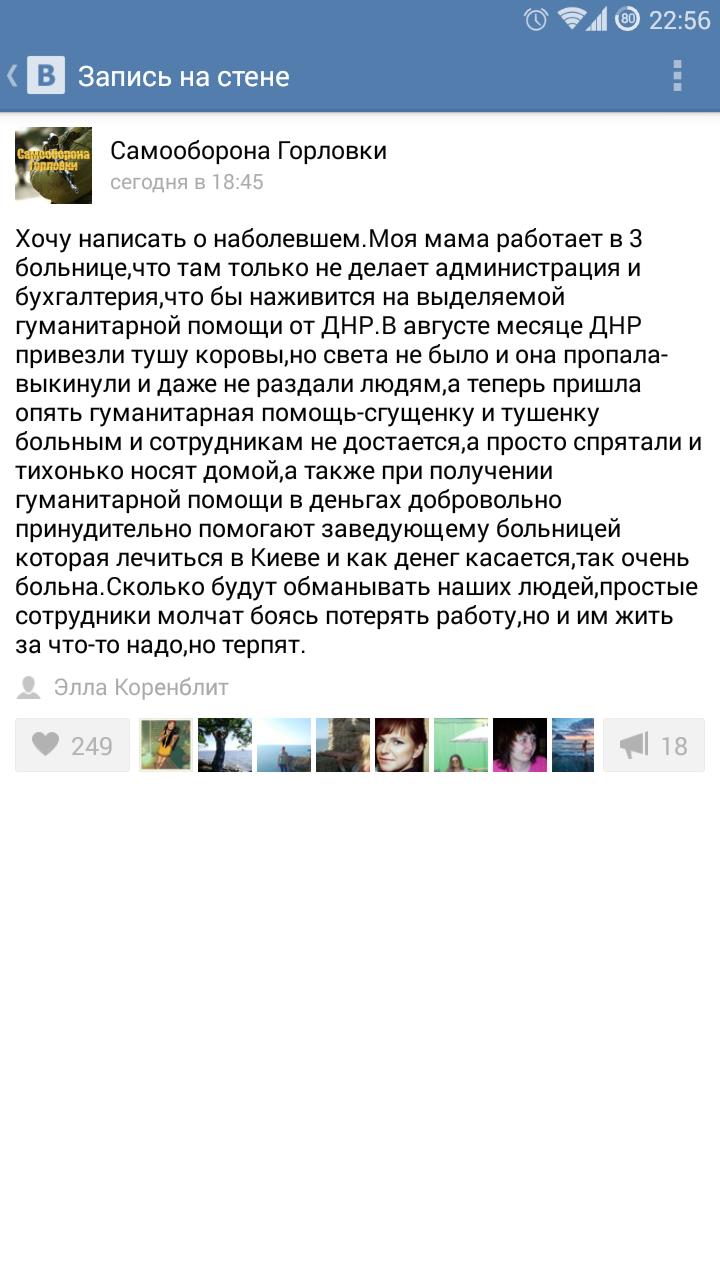Go back using the VK logo arrow
The image size is (720, 1280).
(36, 76)
